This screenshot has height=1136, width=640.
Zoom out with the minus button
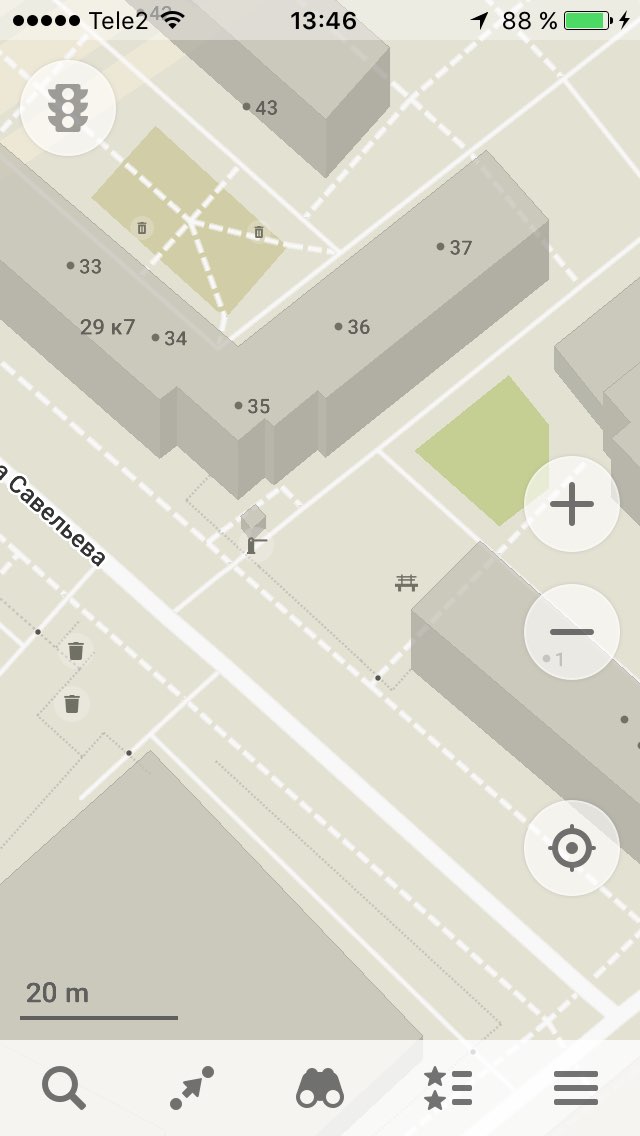click(571, 632)
